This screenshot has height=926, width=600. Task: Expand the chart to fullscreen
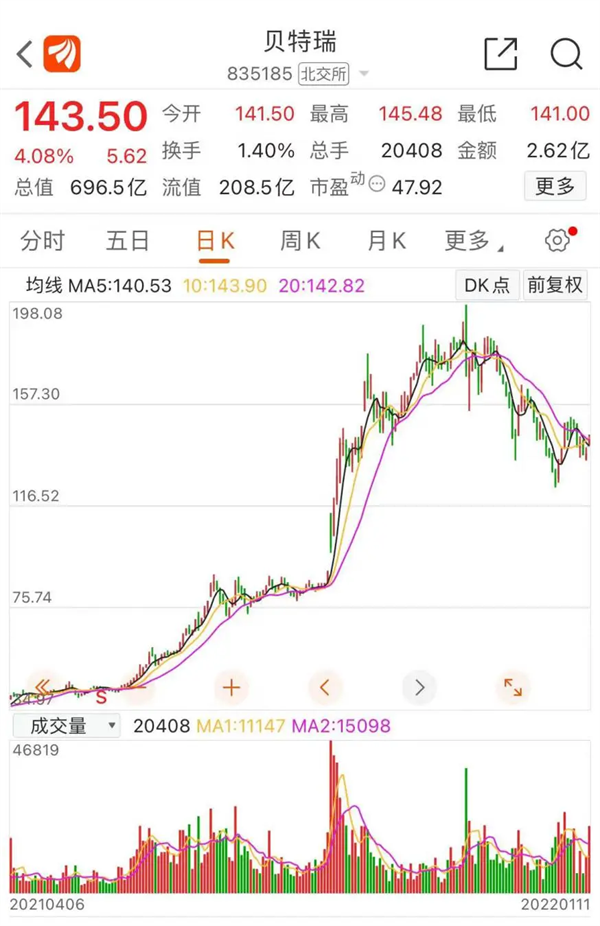pyautogui.click(x=513, y=687)
